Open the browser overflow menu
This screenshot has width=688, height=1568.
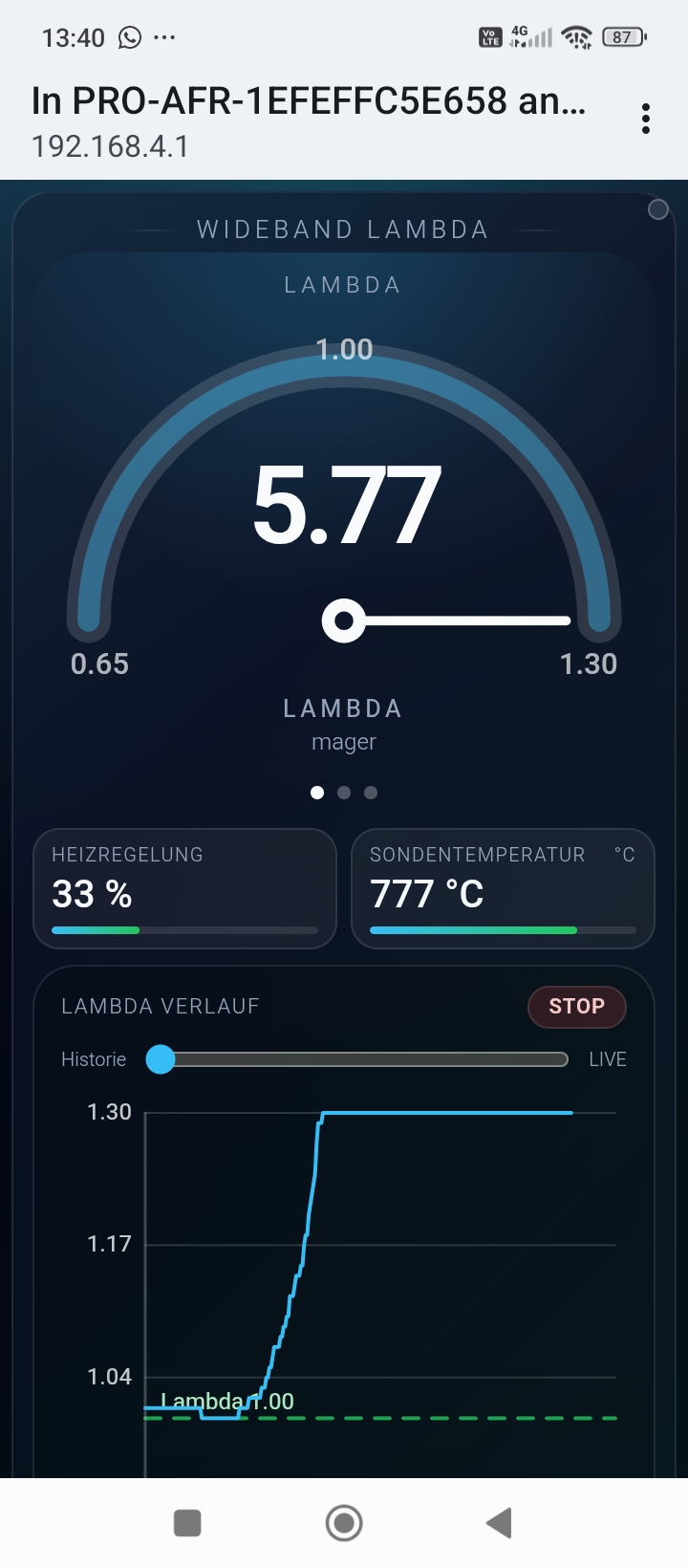click(646, 119)
